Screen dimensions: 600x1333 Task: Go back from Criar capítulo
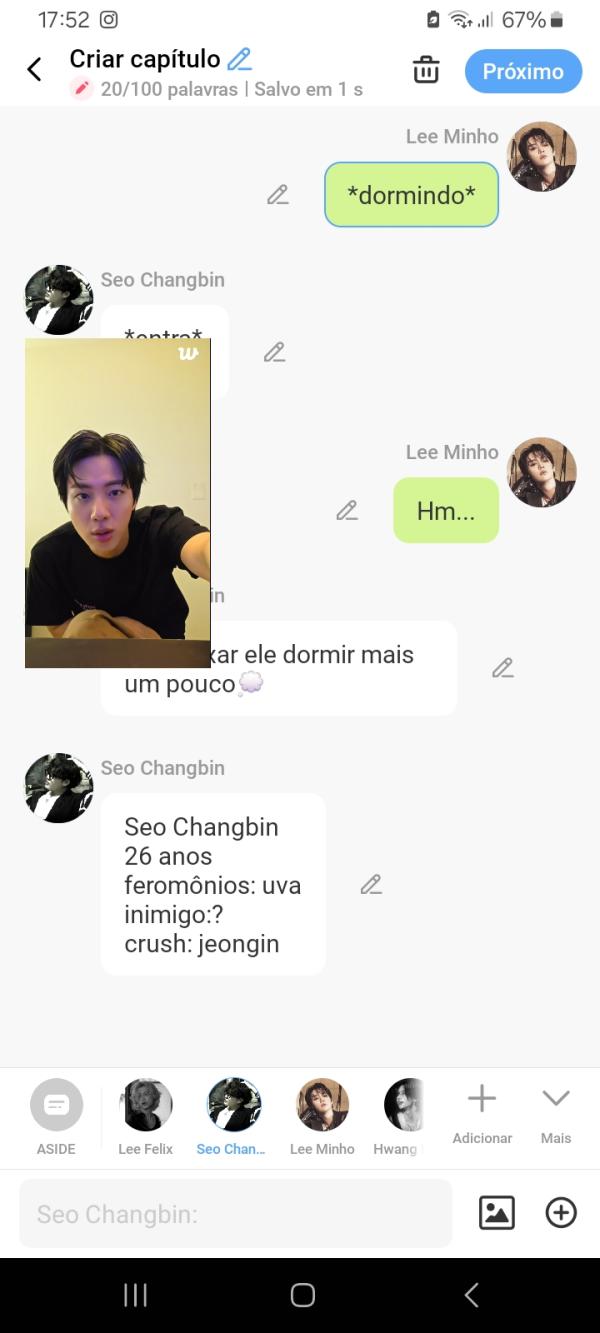click(x=34, y=70)
